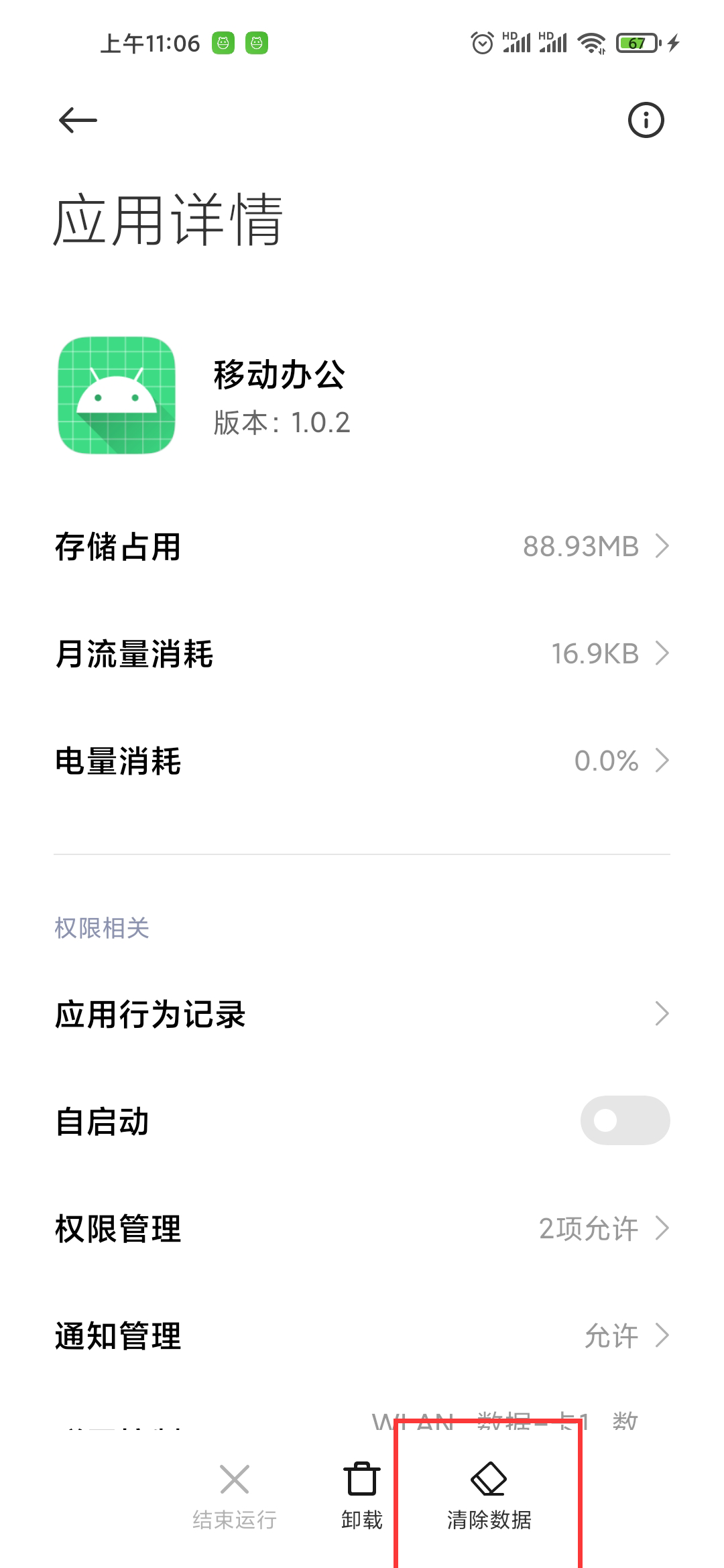This screenshot has height=1568, width=724.
Task: View 月流量消耗 data usage
Action: [x=362, y=653]
